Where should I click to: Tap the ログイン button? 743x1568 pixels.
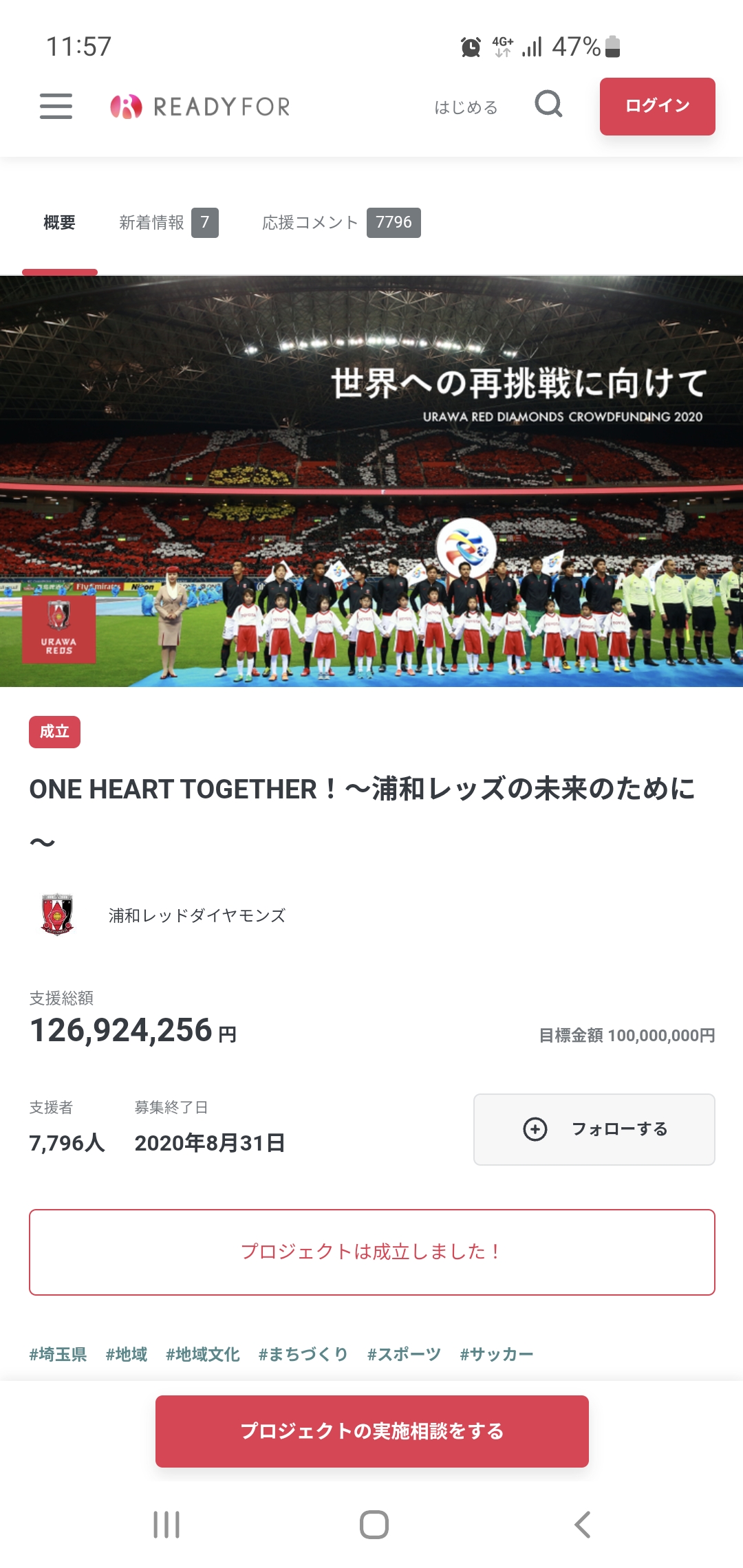coord(657,106)
